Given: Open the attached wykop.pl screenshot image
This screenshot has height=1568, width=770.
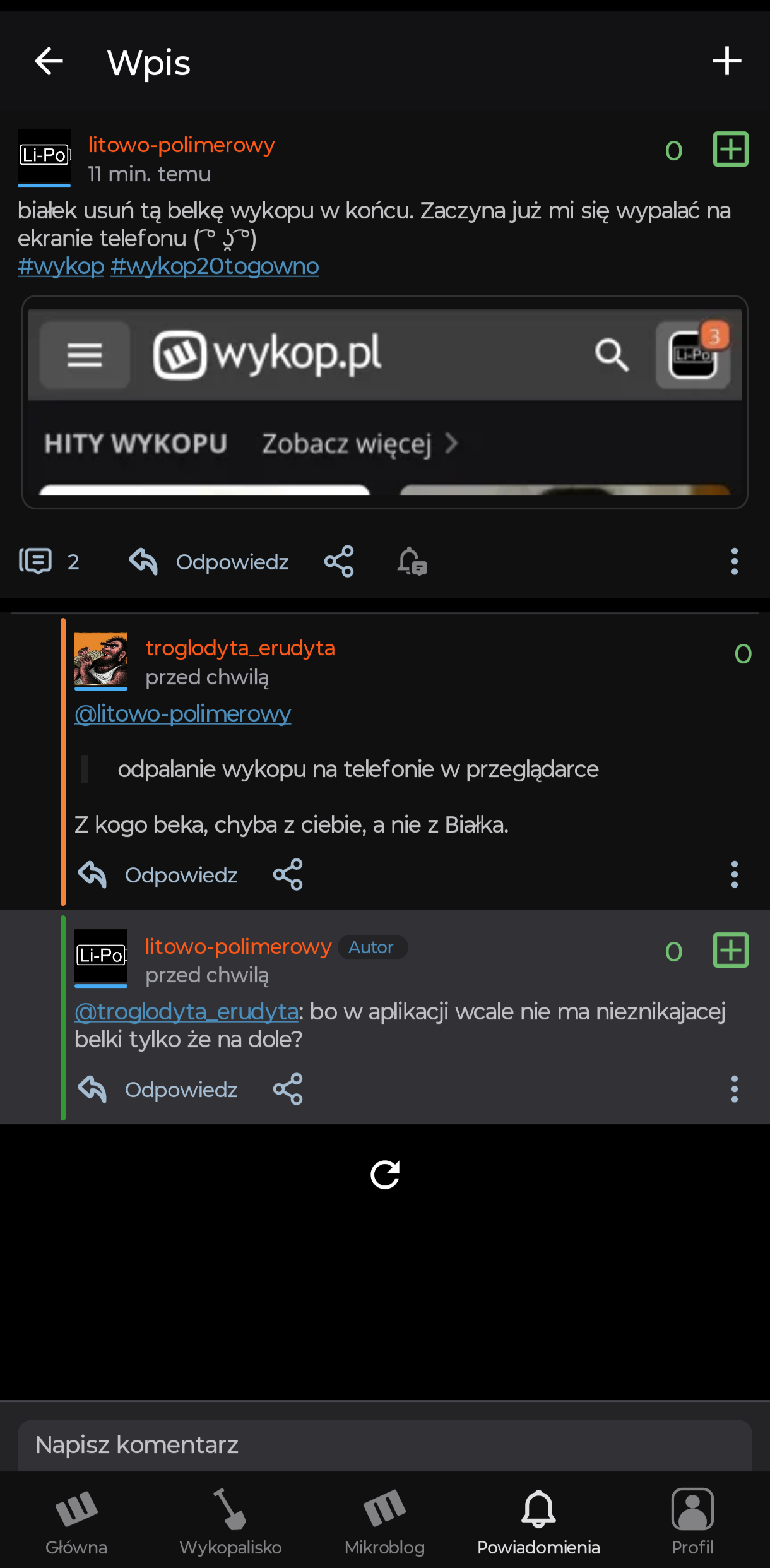Looking at the screenshot, I should 384,401.
